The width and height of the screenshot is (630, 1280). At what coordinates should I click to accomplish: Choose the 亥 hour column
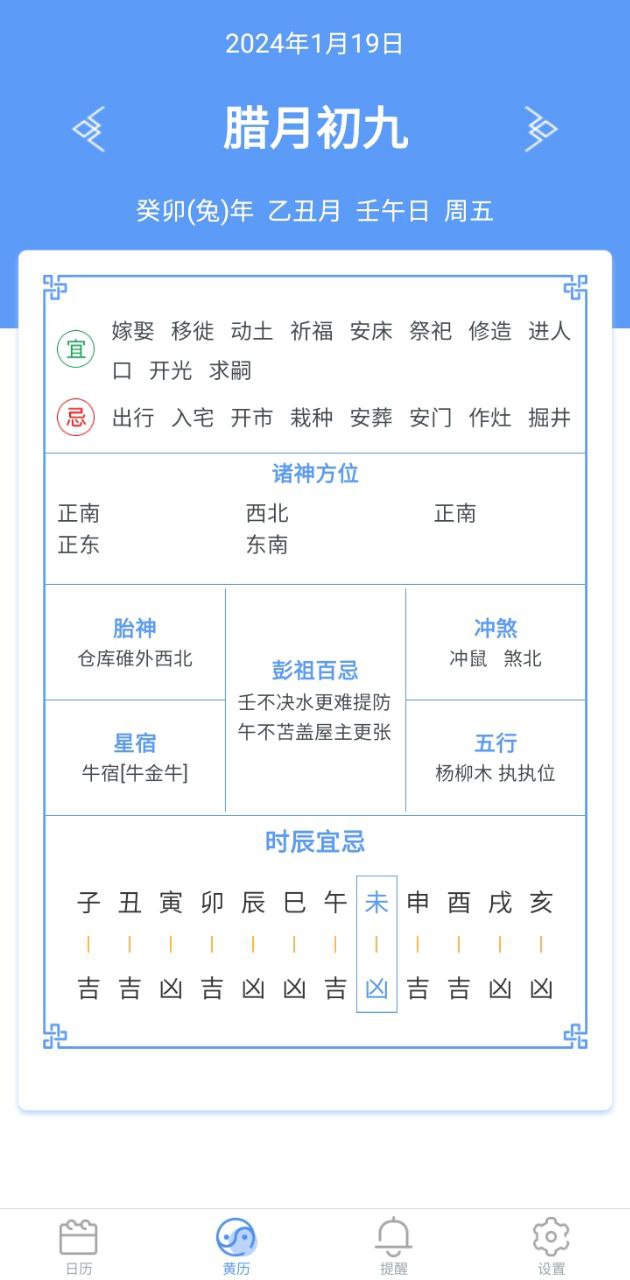click(x=541, y=945)
